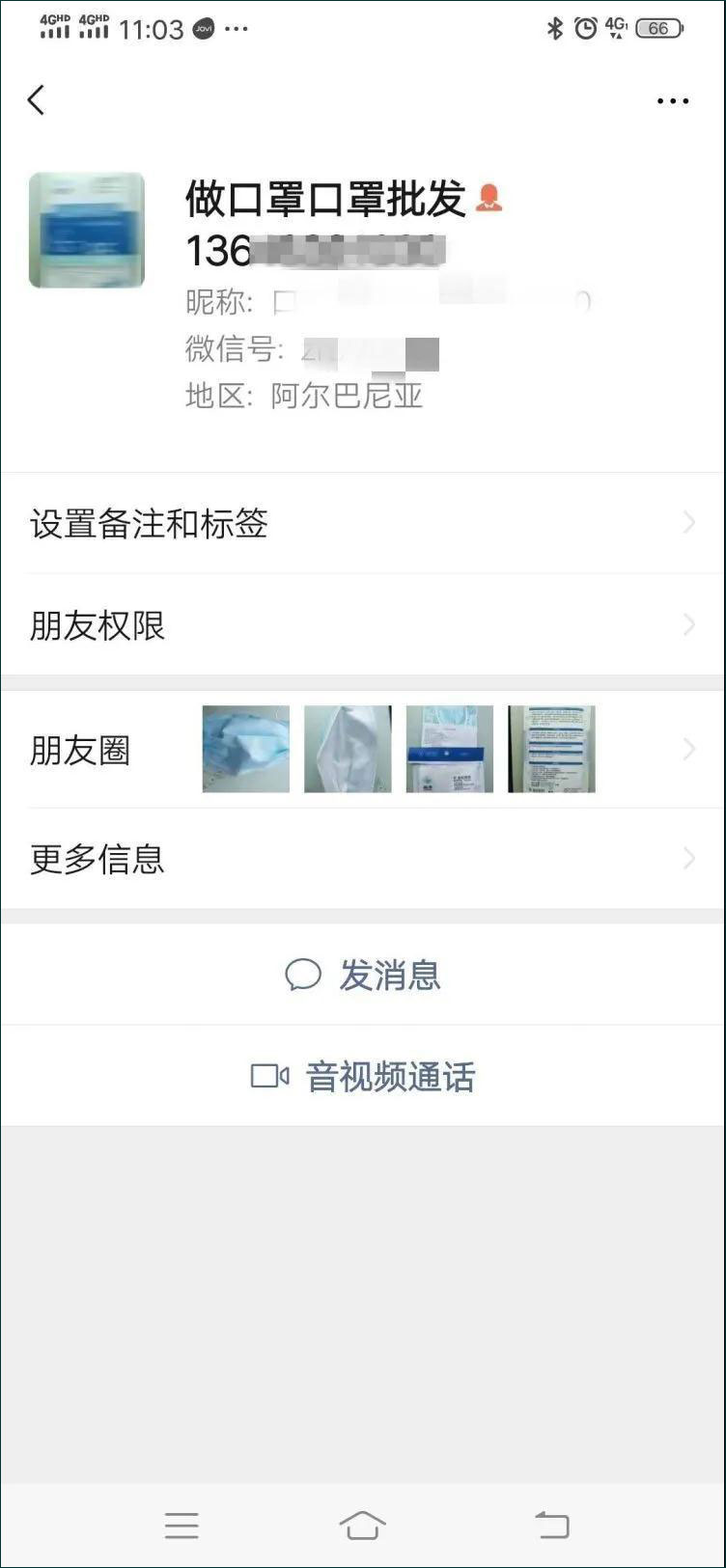Viewport: 726px width, 1568px height.
Task: Start 音视频通话 call
Action: pos(363,1077)
